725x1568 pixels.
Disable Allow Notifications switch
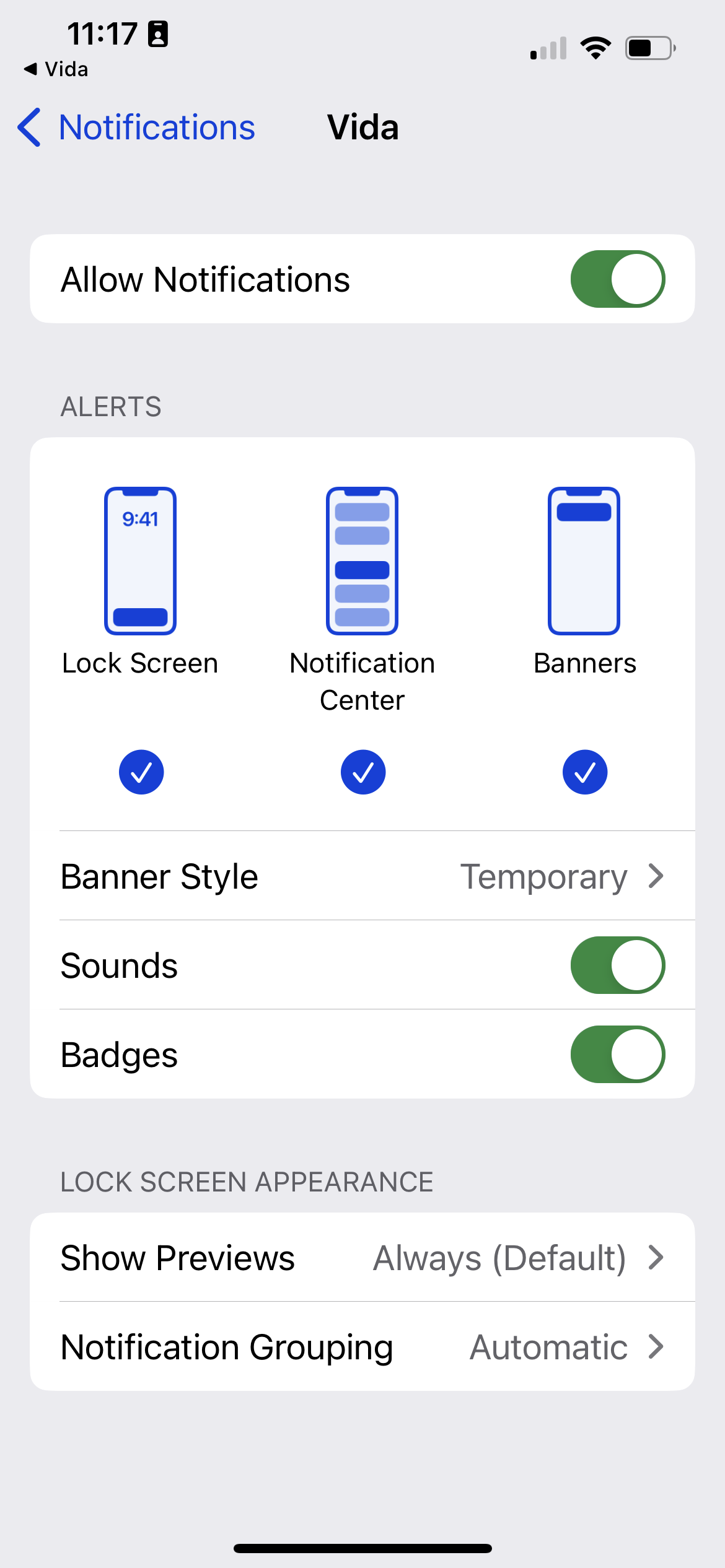point(618,279)
